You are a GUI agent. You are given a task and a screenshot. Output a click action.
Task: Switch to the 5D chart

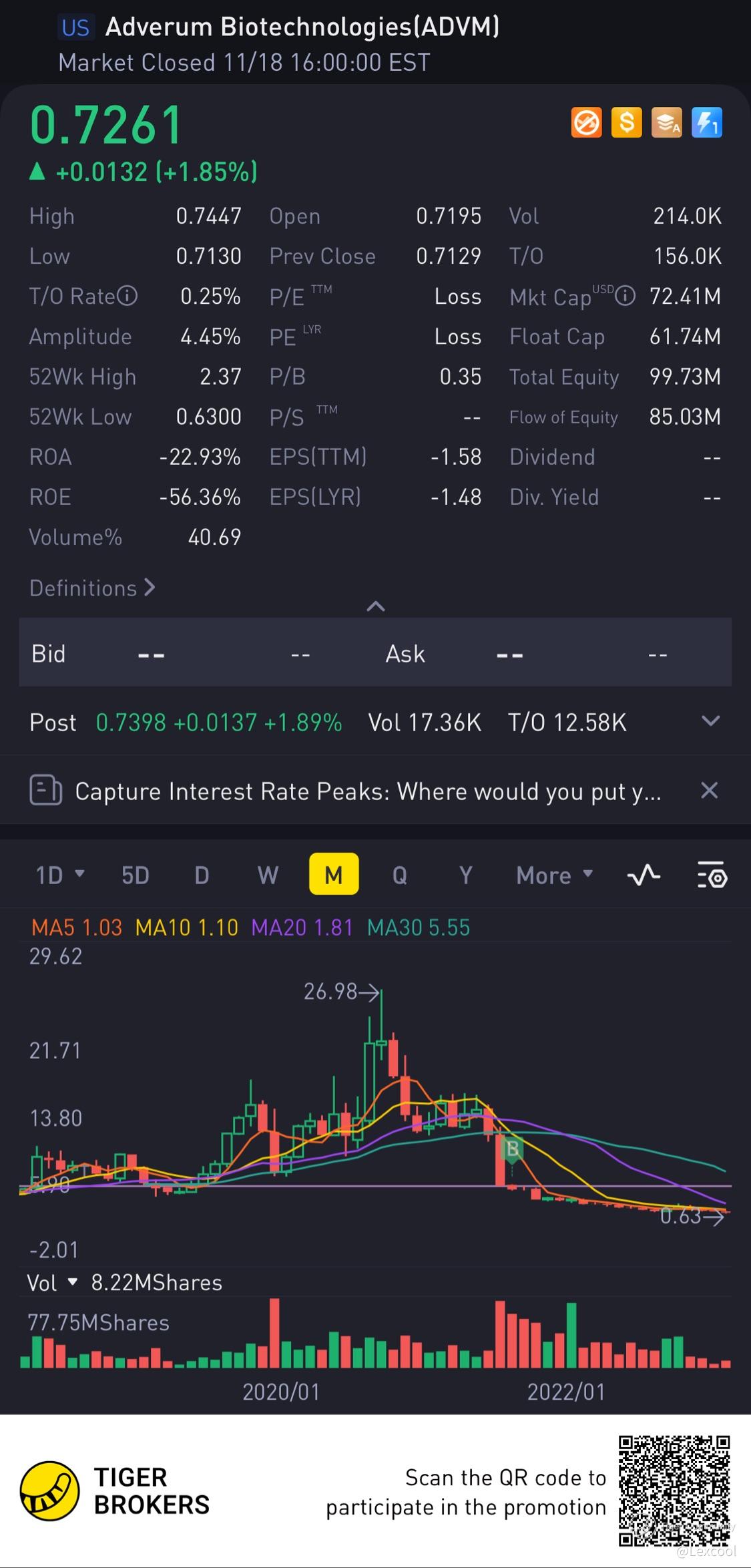135,875
